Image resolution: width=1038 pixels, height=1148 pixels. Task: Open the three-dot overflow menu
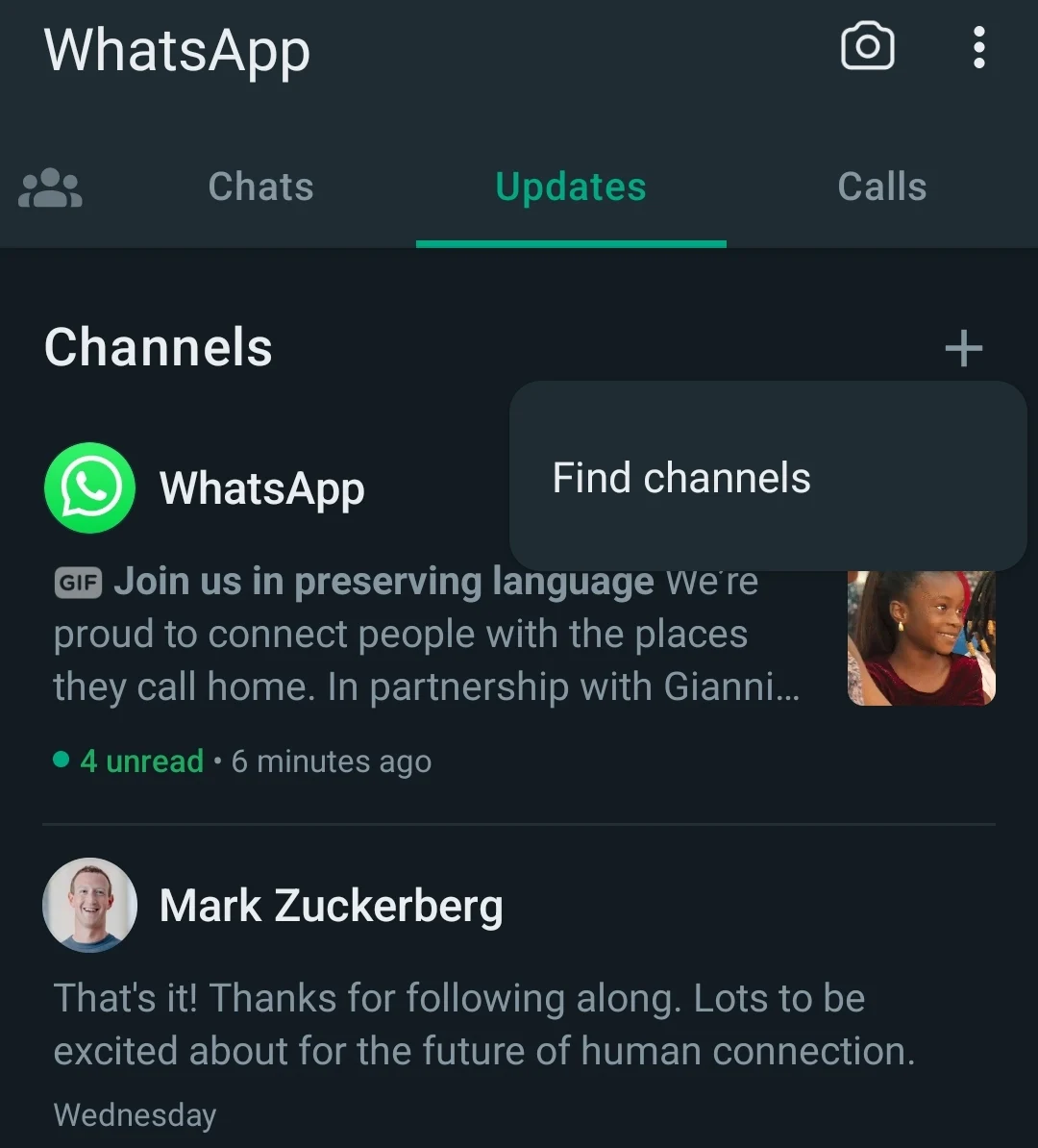pos(978,47)
